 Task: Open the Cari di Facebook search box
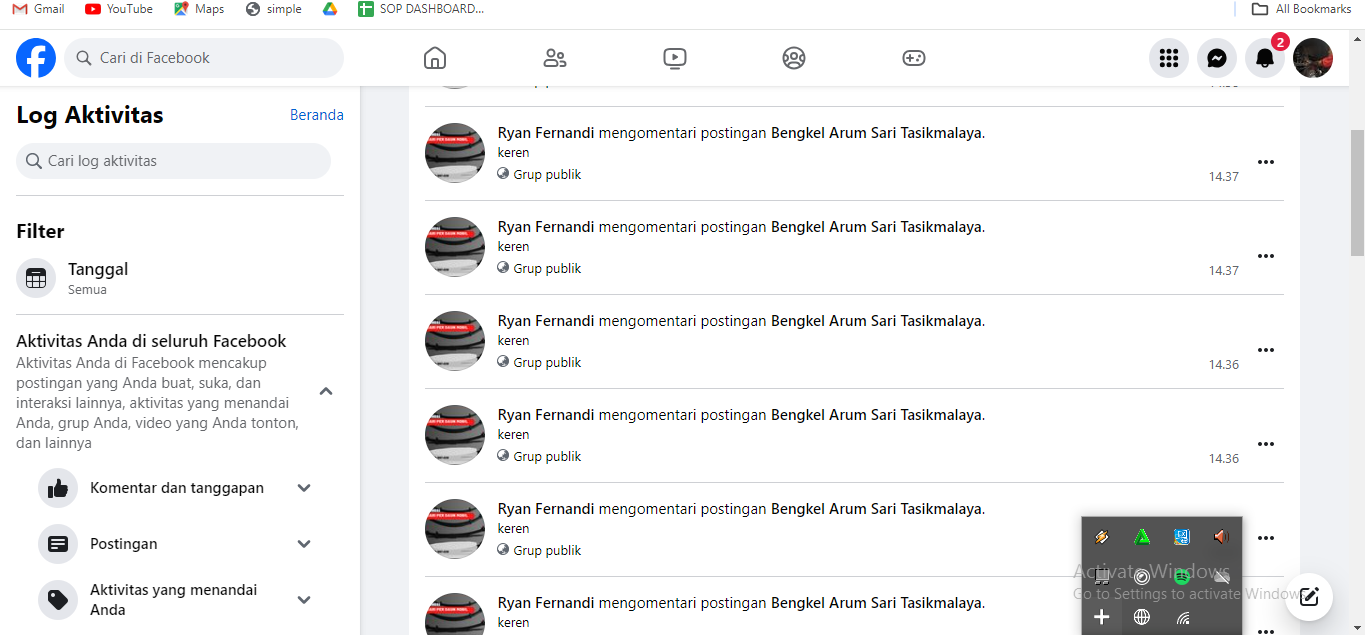pos(204,58)
